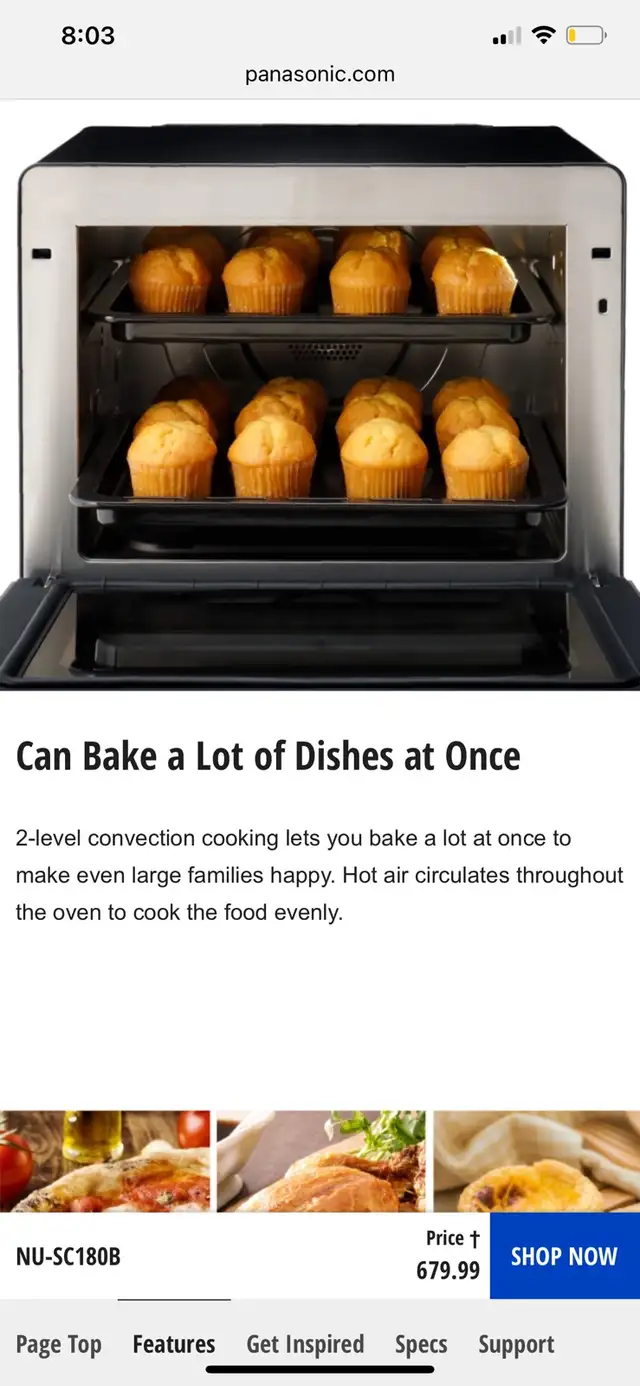Viewport: 640px width, 1386px height.
Task: Open the Specs tab
Action: (x=421, y=1344)
